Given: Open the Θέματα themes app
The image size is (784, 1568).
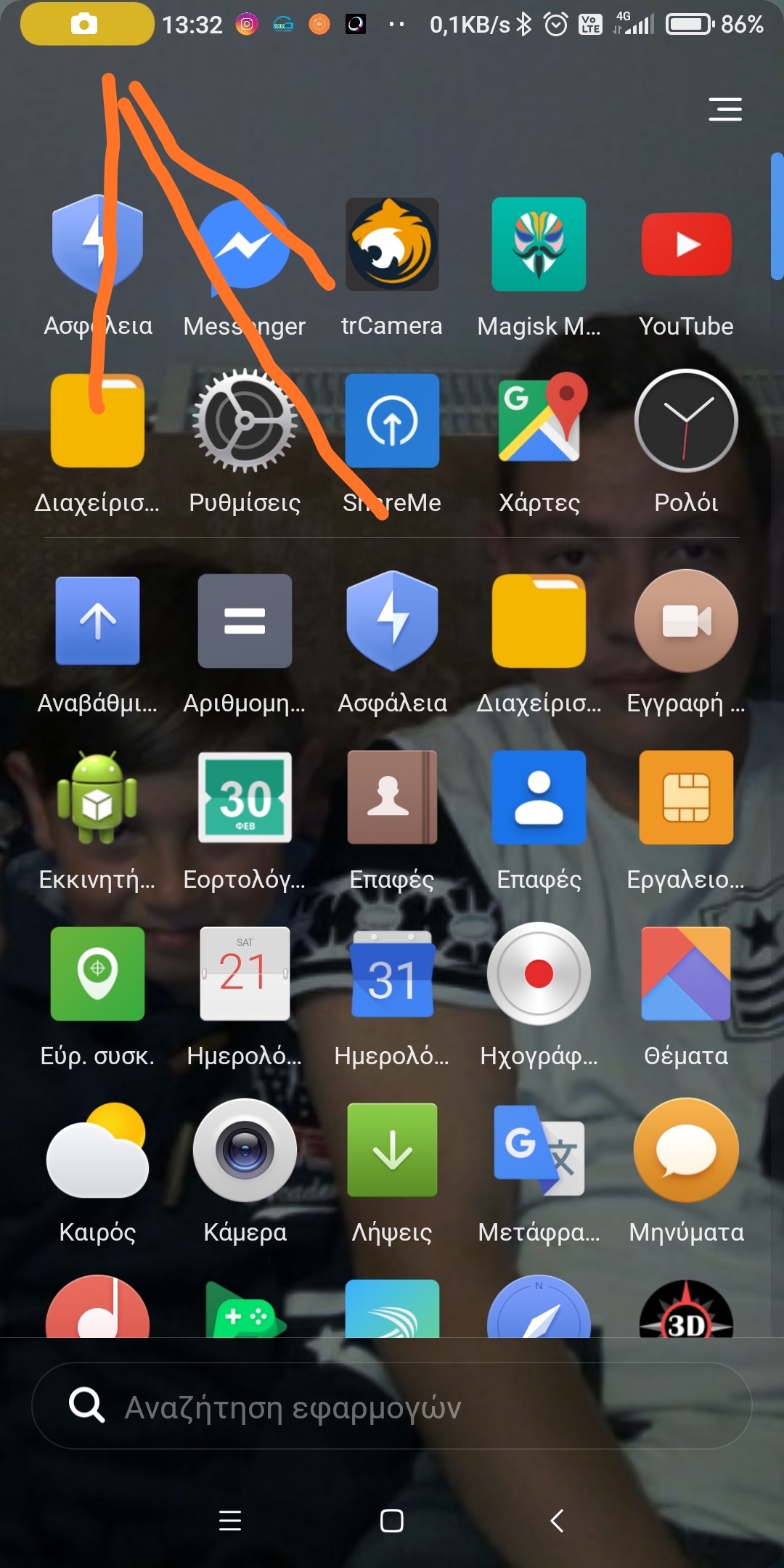Looking at the screenshot, I should [x=686, y=974].
